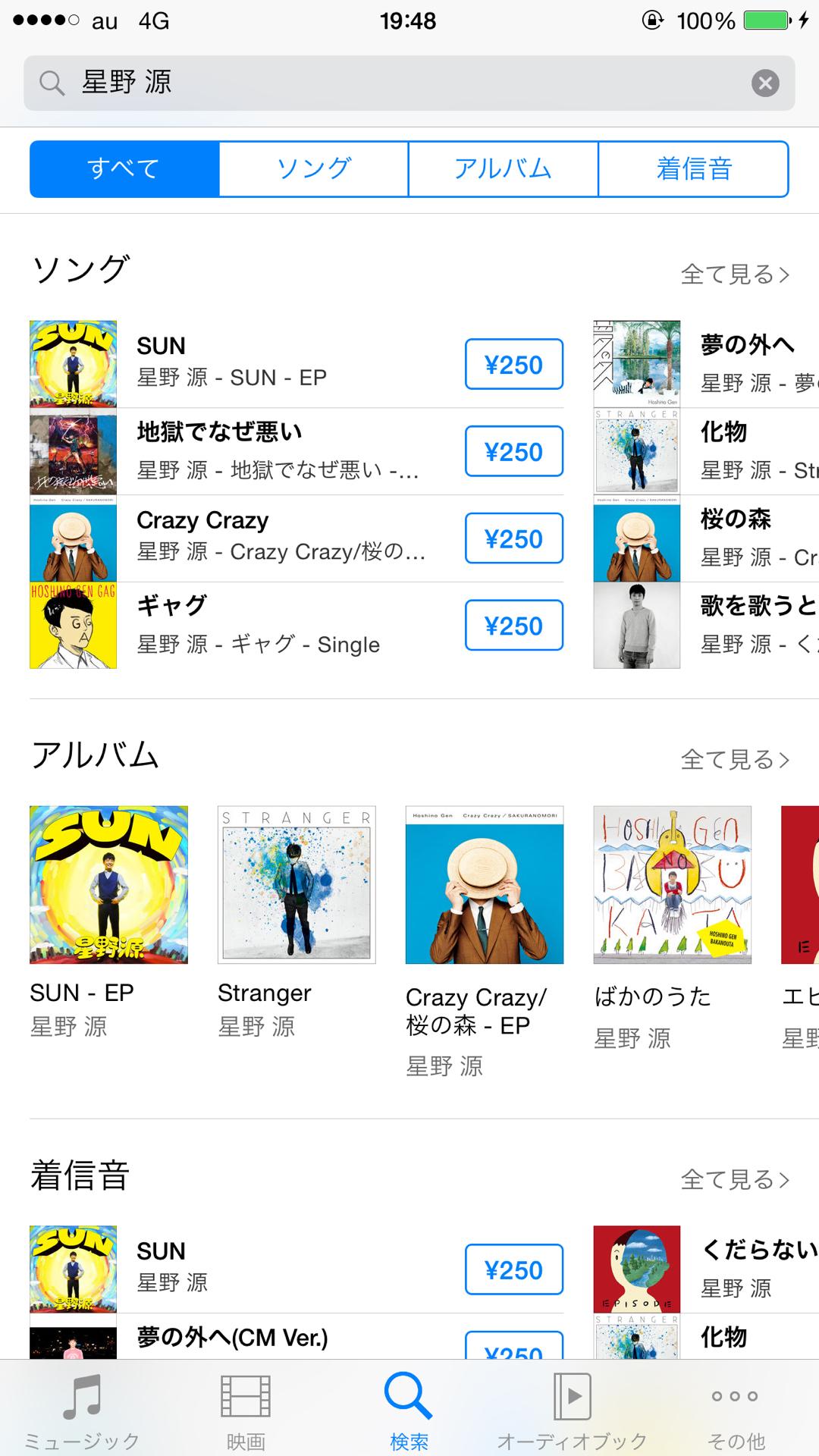Viewport: 819px width, 1456px height.
Task: Buy the SUN ringtone for ¥250
Action: tap(513, 1269)
